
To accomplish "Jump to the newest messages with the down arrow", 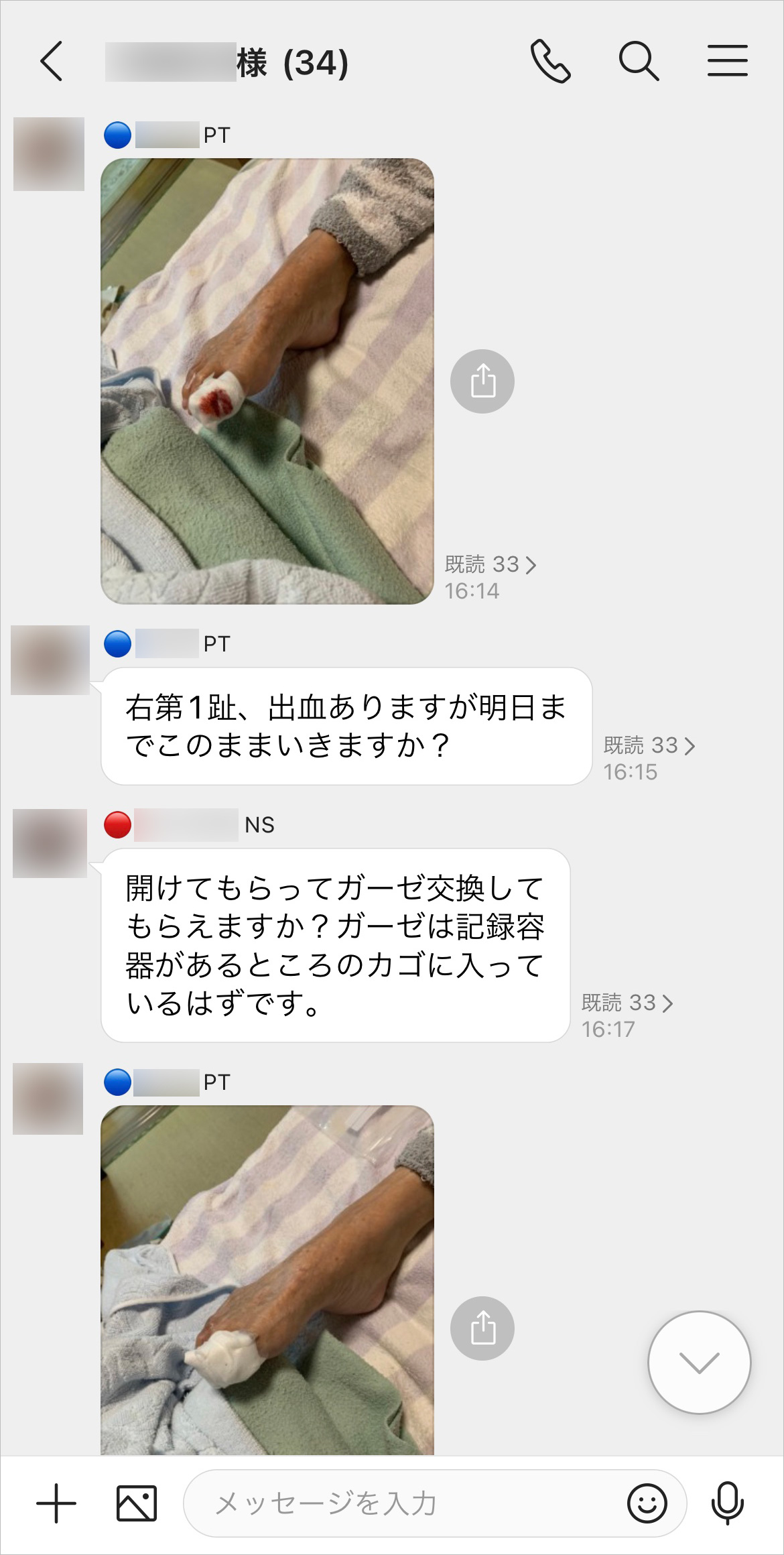I will (699, 1363).
